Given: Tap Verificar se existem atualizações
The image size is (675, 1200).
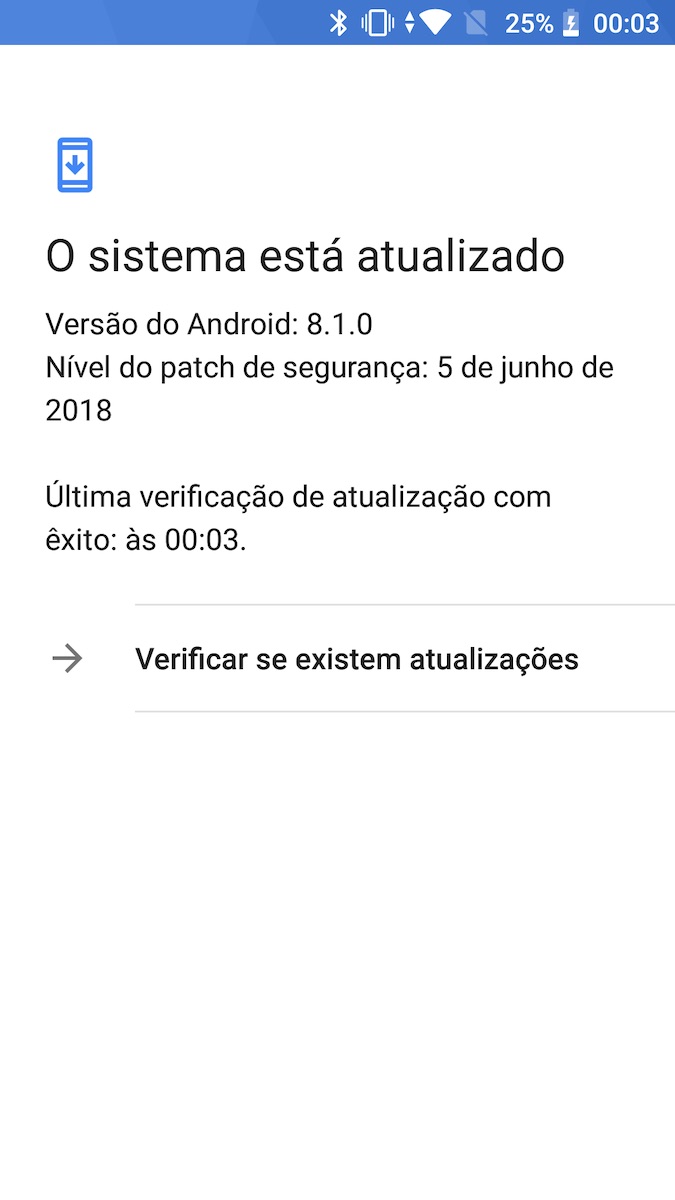Looking at the screenshot, I should click(357, 659).
